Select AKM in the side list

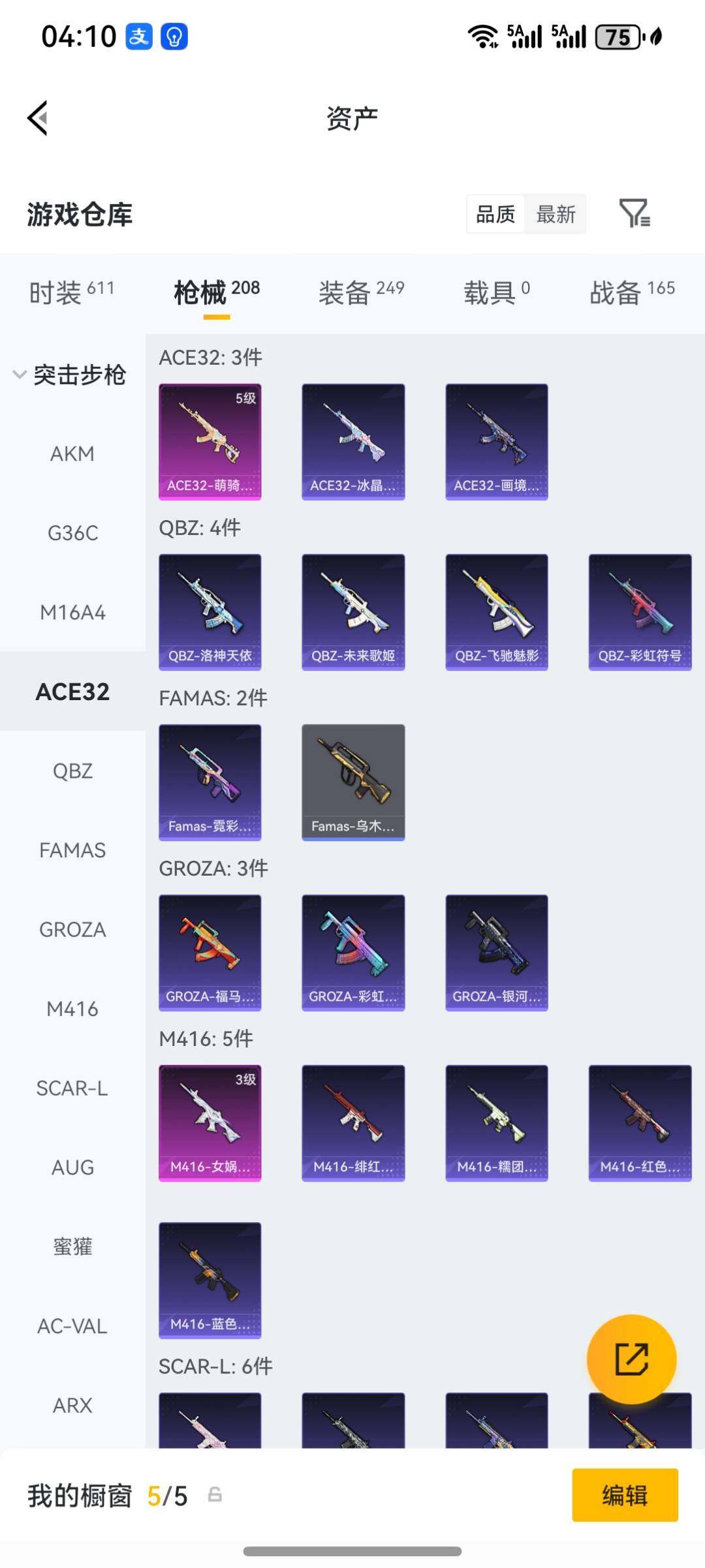pos(72,453)
